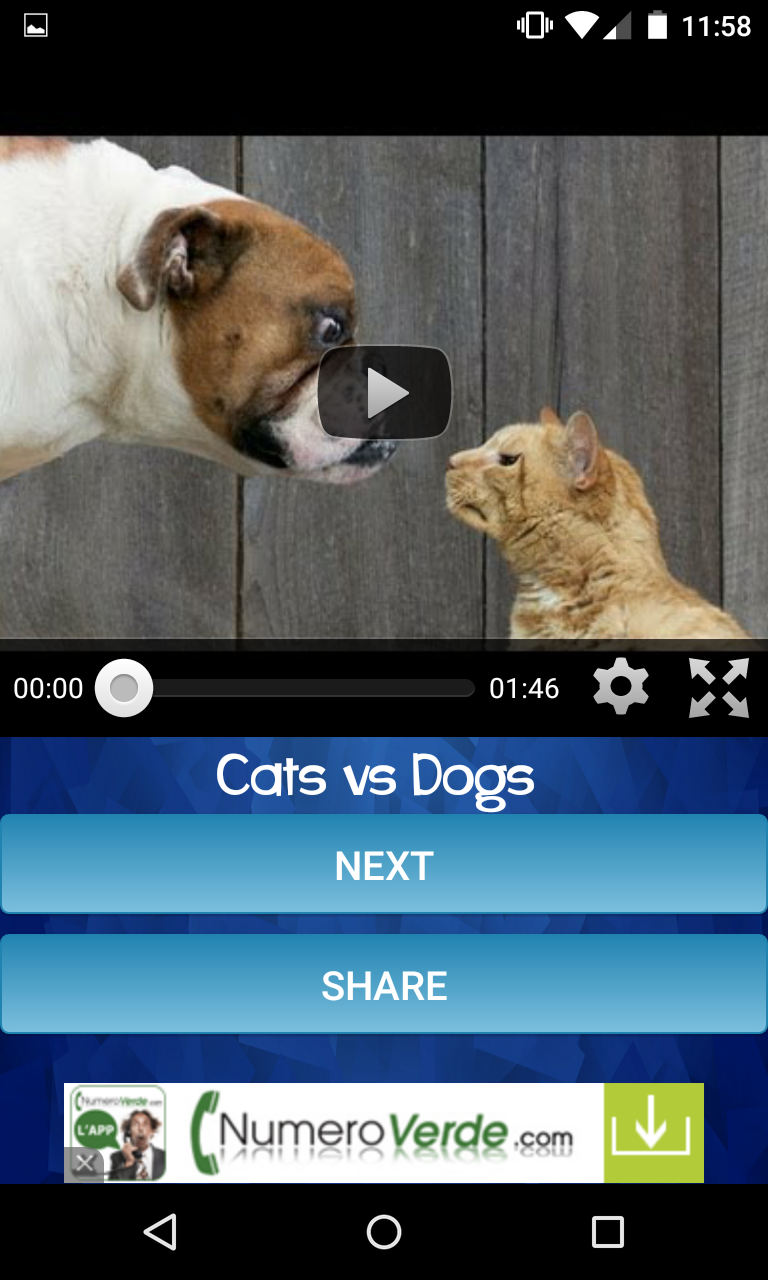The height and width of the screenshot is (1280, 768).
Task: Open the NumeroVerde.com ad banner
Action: click(x=384, y=1133)
